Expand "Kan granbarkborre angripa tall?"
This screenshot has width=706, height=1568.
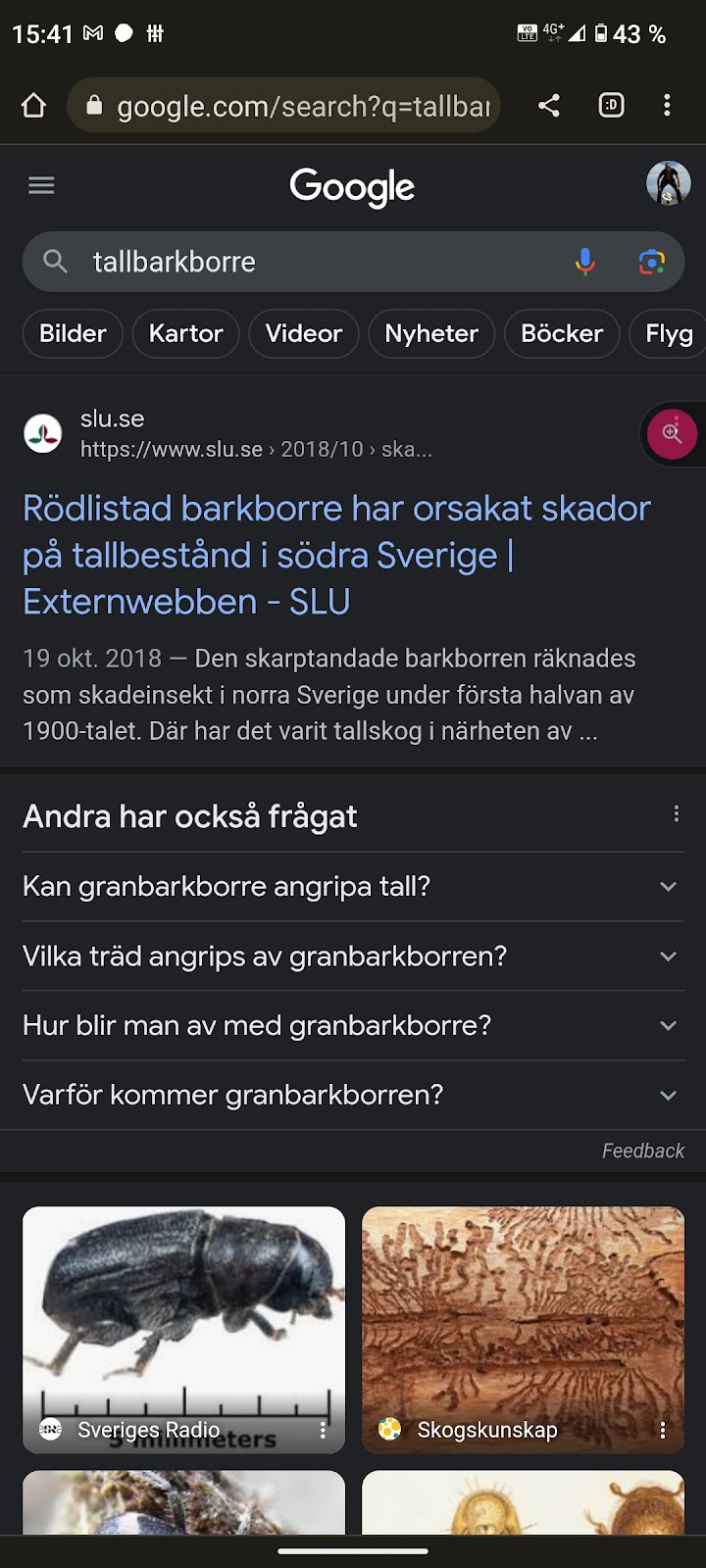[x=353, y=886]
